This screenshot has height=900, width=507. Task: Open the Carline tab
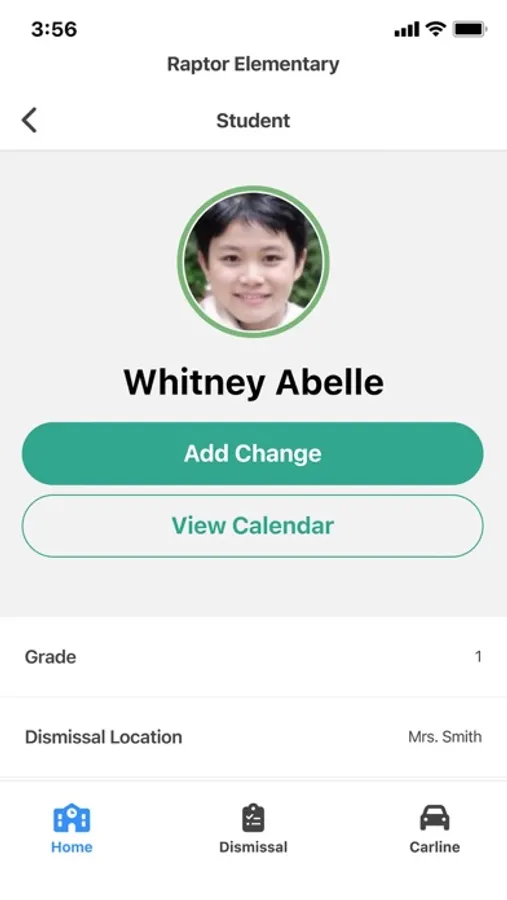click(435, 829)
